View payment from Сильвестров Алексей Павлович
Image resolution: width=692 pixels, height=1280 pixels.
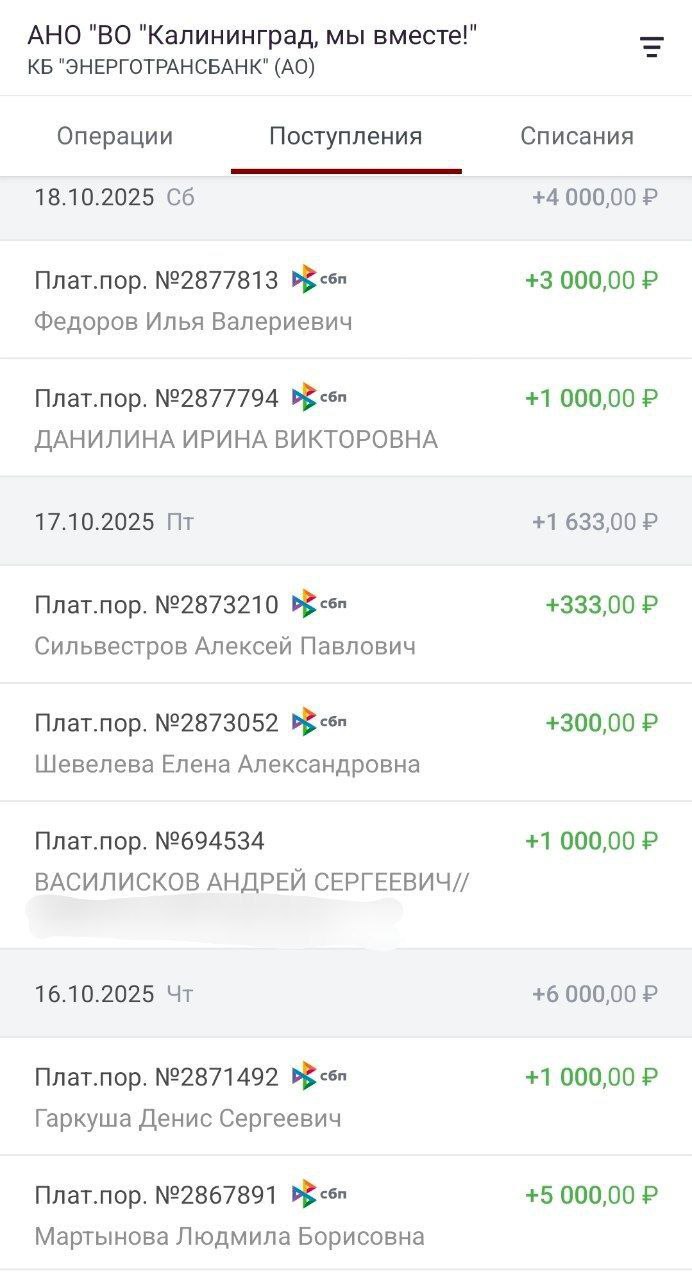pyautogui.click(x=346, y=624)
